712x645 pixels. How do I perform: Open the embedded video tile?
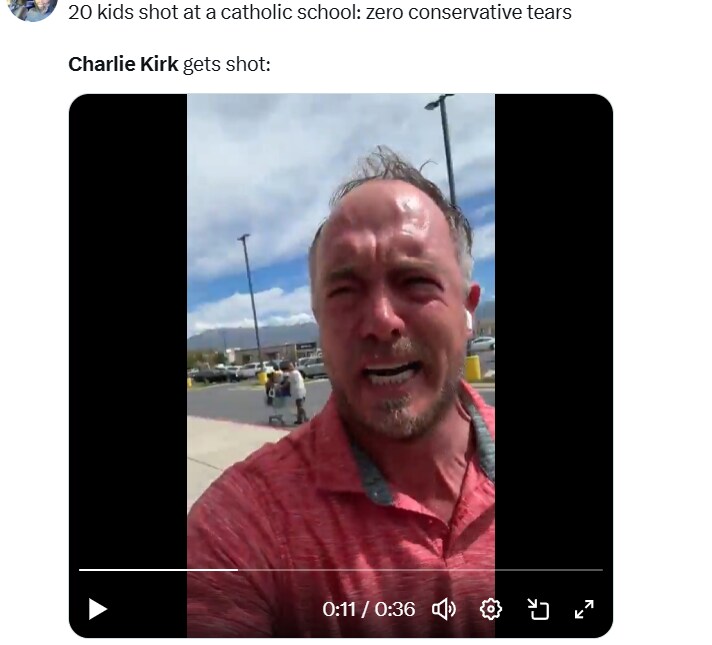click(x=340, y=330)
